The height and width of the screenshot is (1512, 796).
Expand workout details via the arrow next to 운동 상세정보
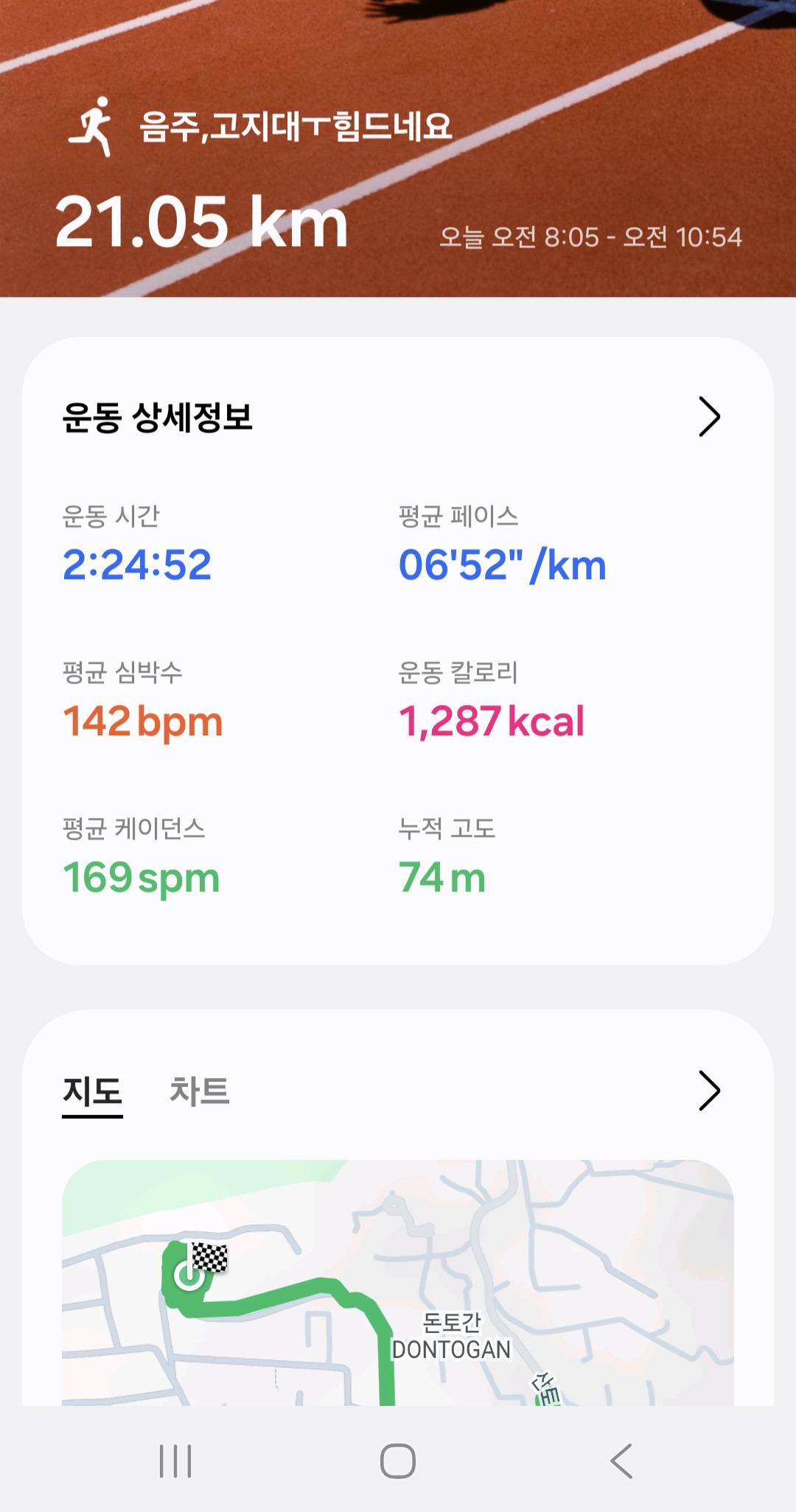tap(709, 417)
